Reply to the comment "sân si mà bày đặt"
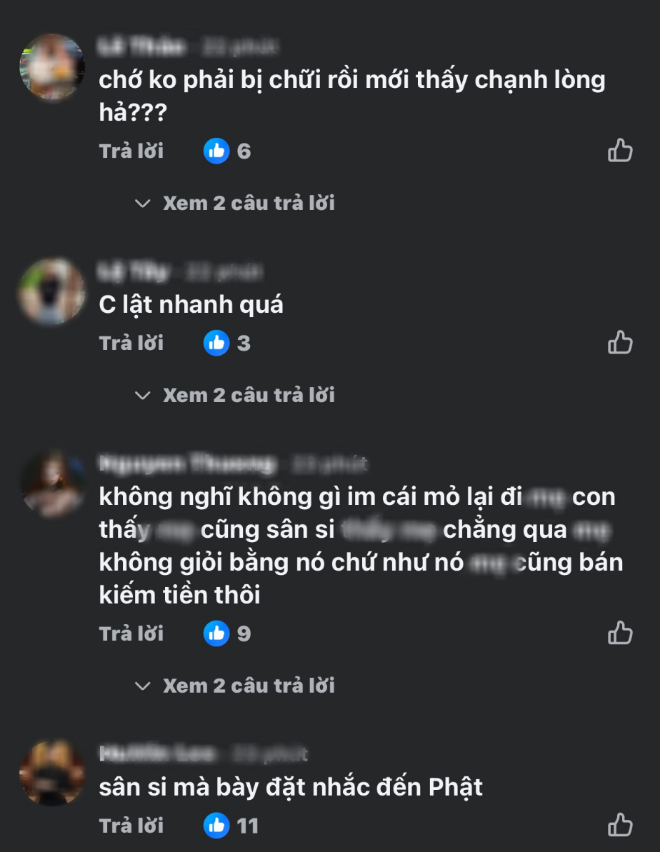This screenshot has height=852, width=660. click(x=131, y=825)
